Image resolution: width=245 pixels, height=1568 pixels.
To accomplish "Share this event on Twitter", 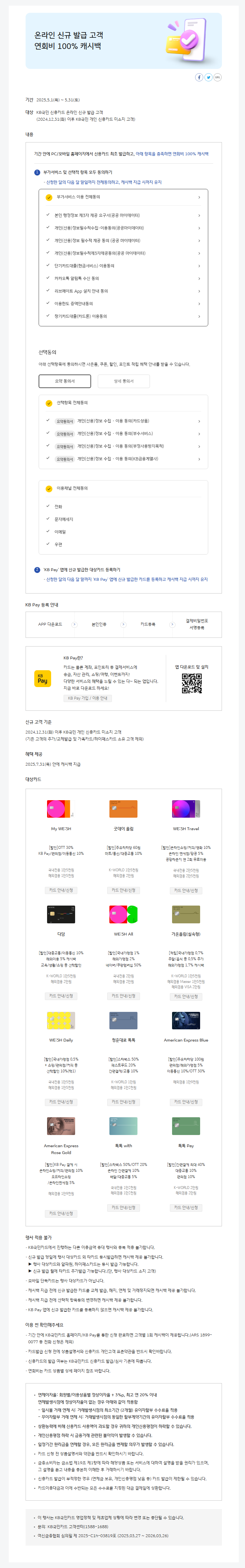I will (x=208, y=77).
